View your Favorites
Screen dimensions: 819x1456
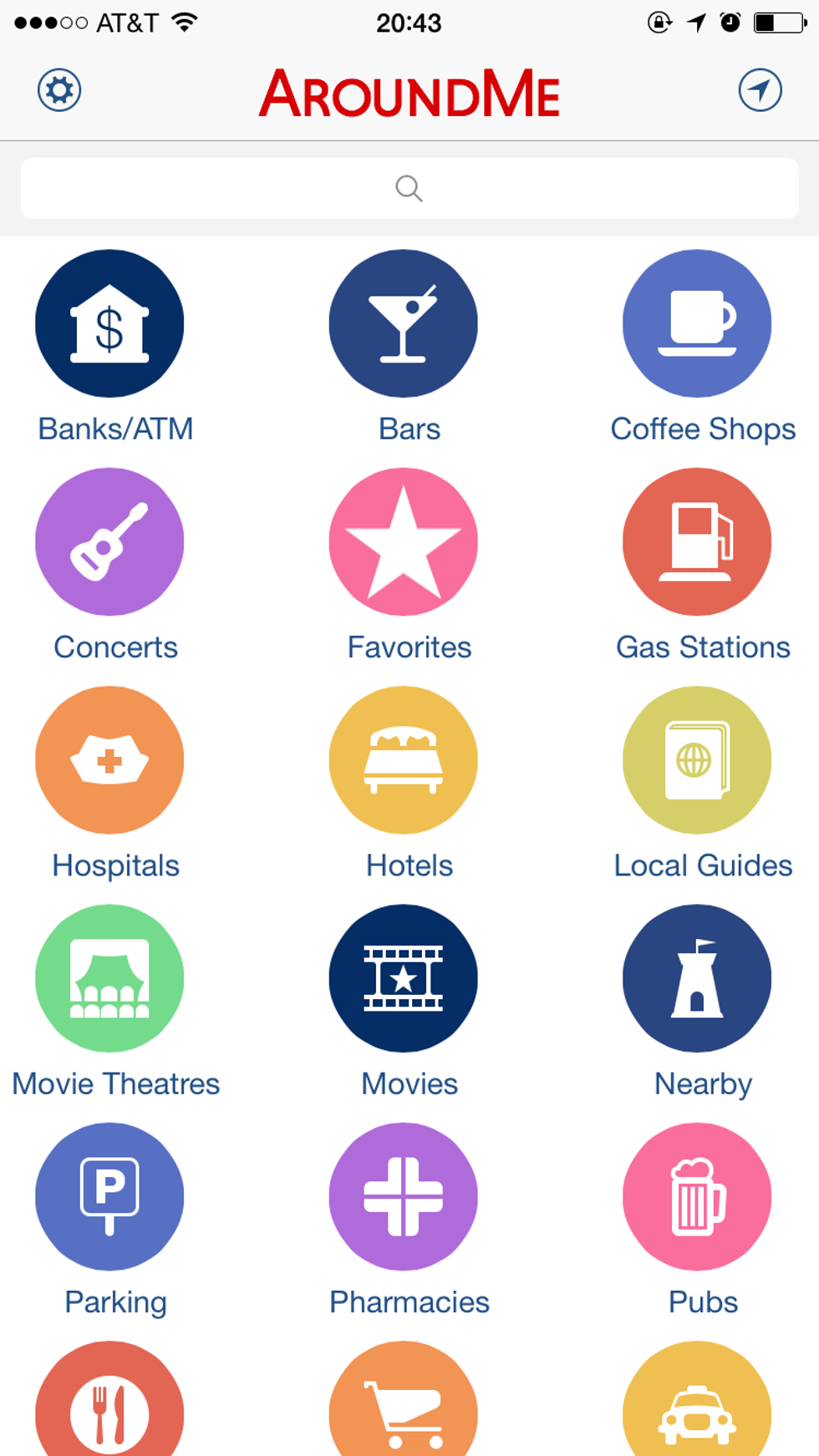point(403,542)
